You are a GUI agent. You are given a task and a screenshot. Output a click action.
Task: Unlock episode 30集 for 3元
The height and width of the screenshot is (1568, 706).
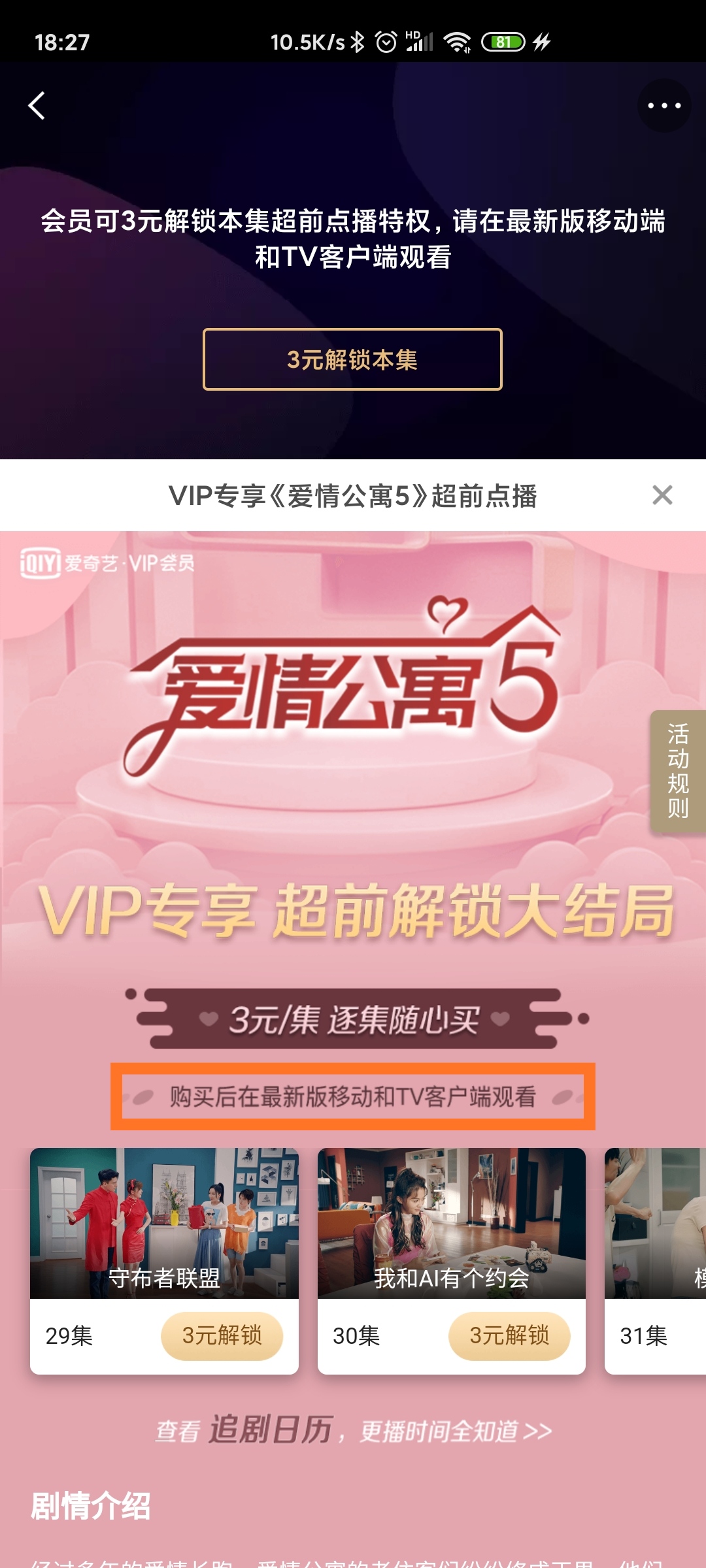(509, 1336)
